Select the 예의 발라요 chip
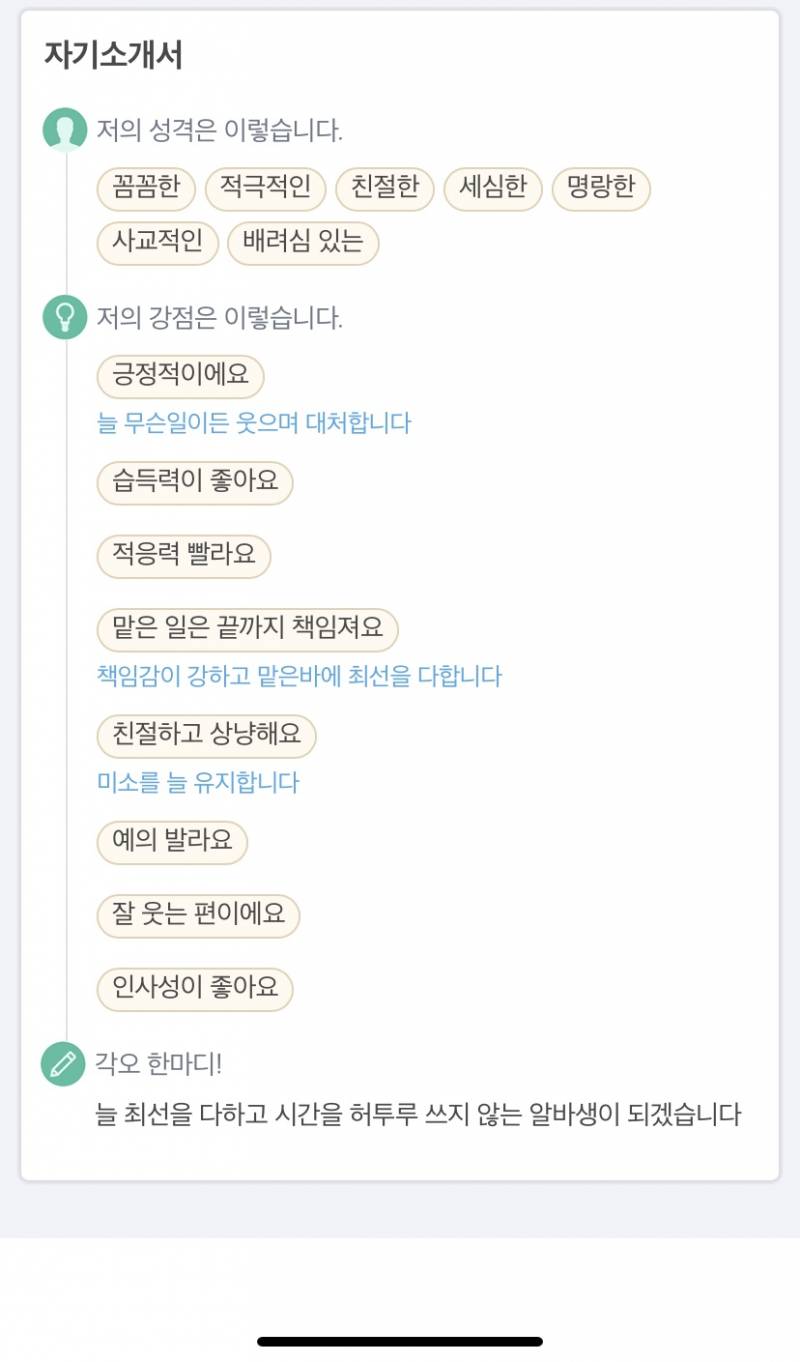 (x=172, y=843)
